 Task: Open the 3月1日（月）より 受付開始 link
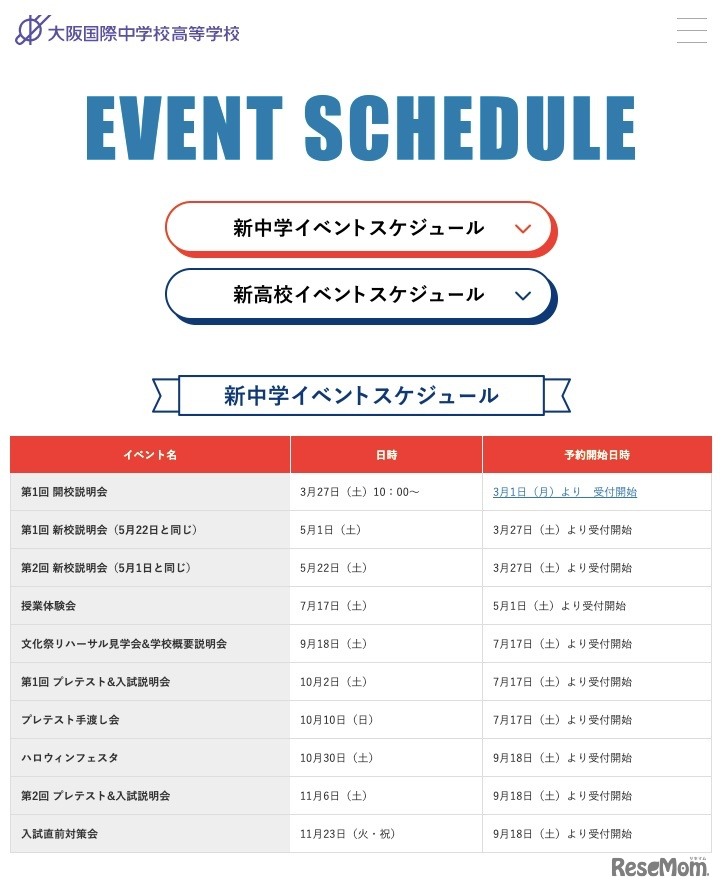pos(564,492)
